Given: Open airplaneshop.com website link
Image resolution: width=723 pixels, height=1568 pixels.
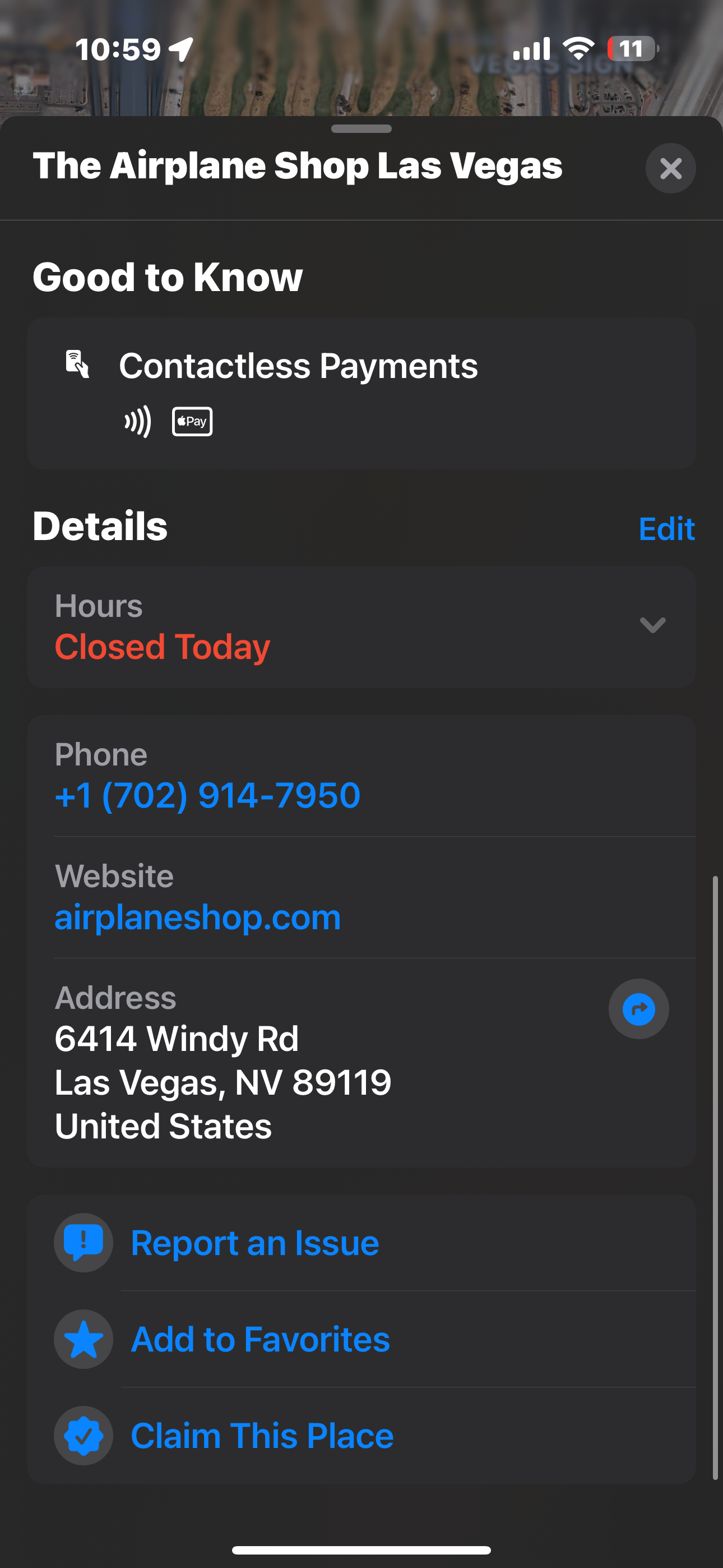Looking at the screenshot, I should 198,917.
